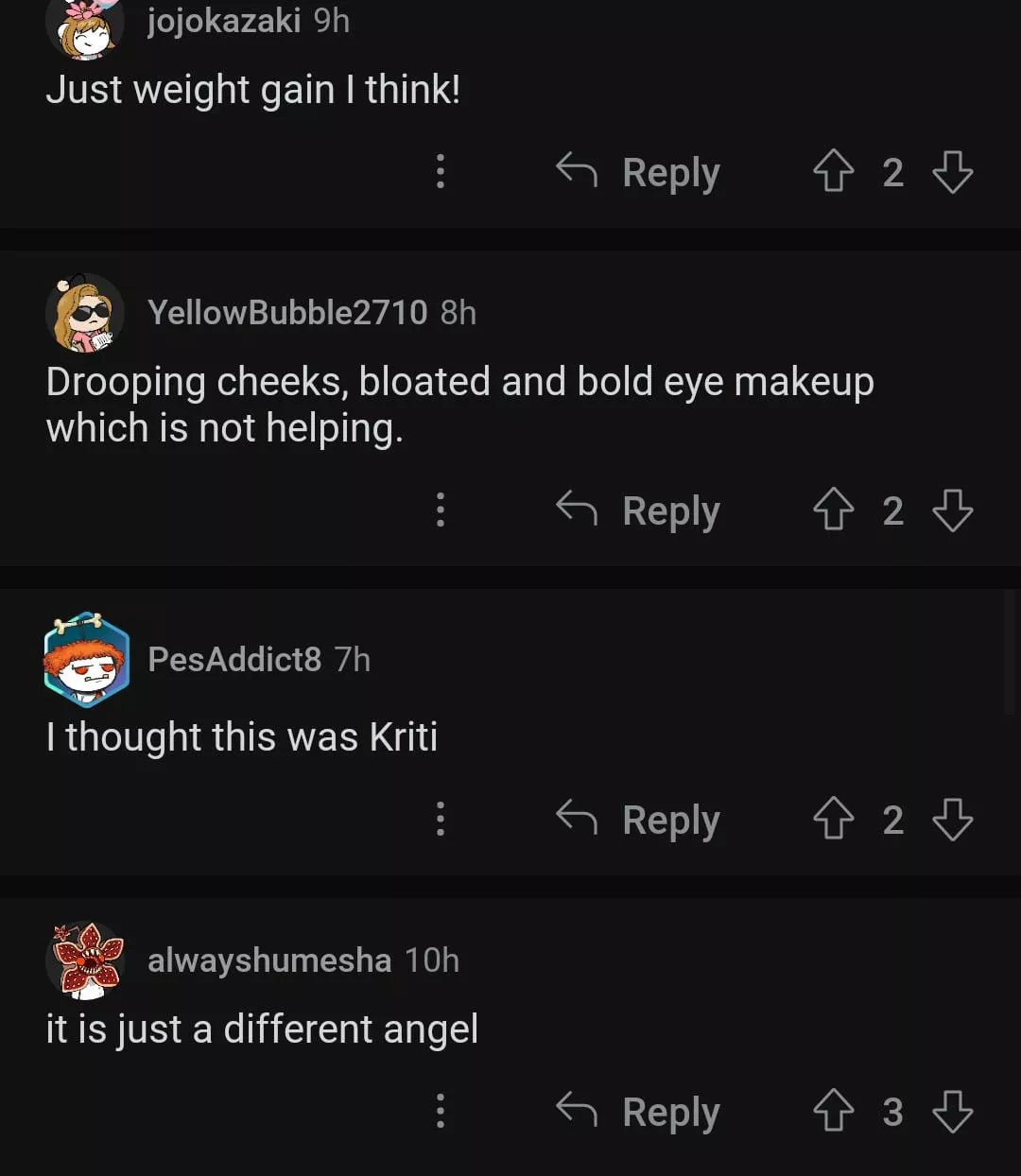Image resolution: width=1021 pixels, height=1176 pixels.
Task: Upvote jojokazaki's weight gain comment
Action: coord(833,172)
